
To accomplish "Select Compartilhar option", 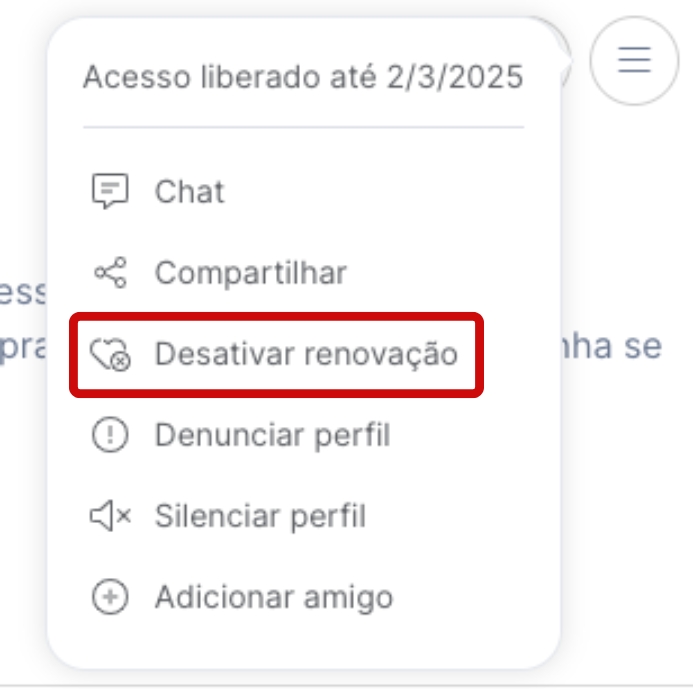I will 250,272.
